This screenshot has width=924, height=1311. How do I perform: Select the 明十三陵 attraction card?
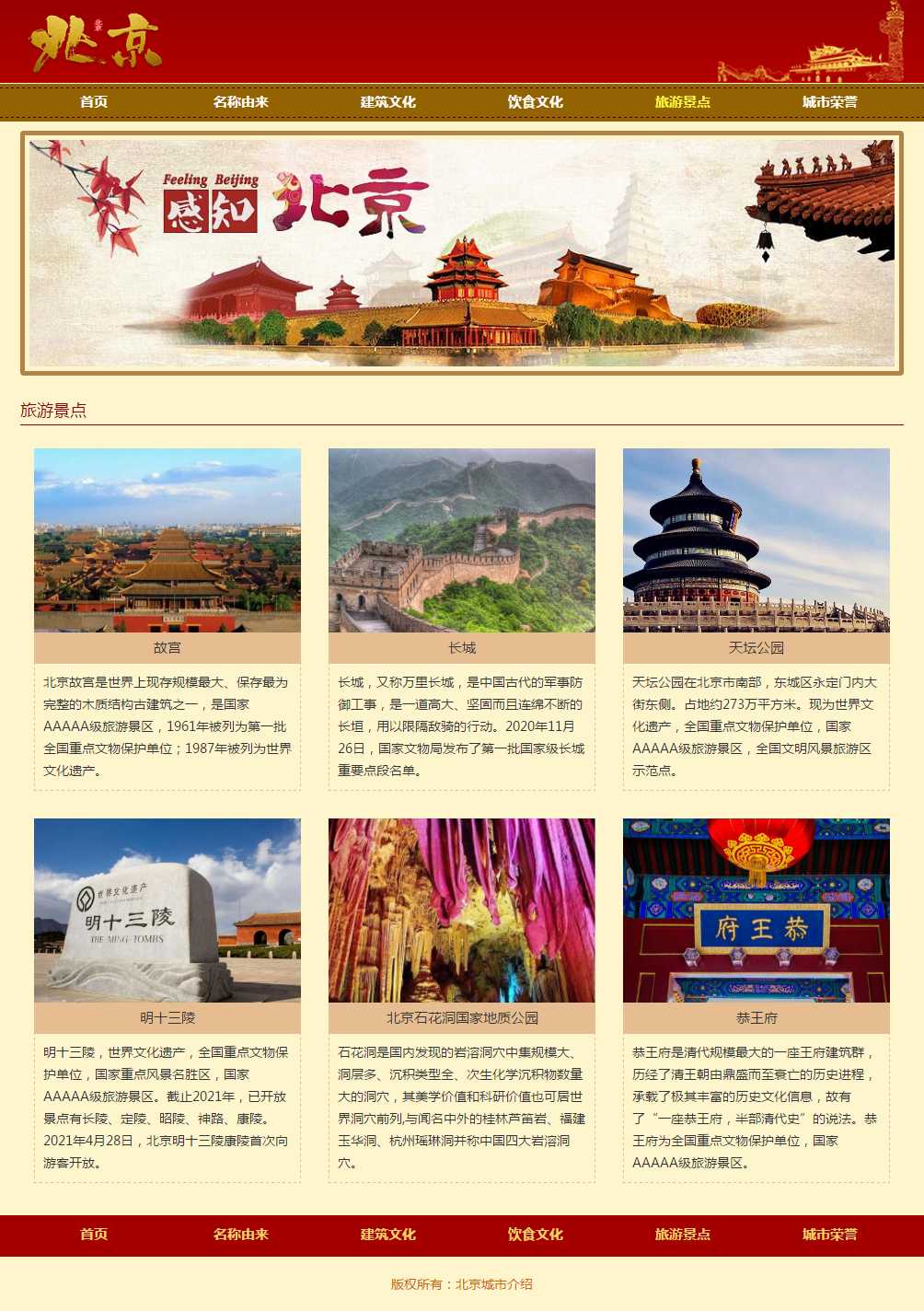click(x=167, y=911)
